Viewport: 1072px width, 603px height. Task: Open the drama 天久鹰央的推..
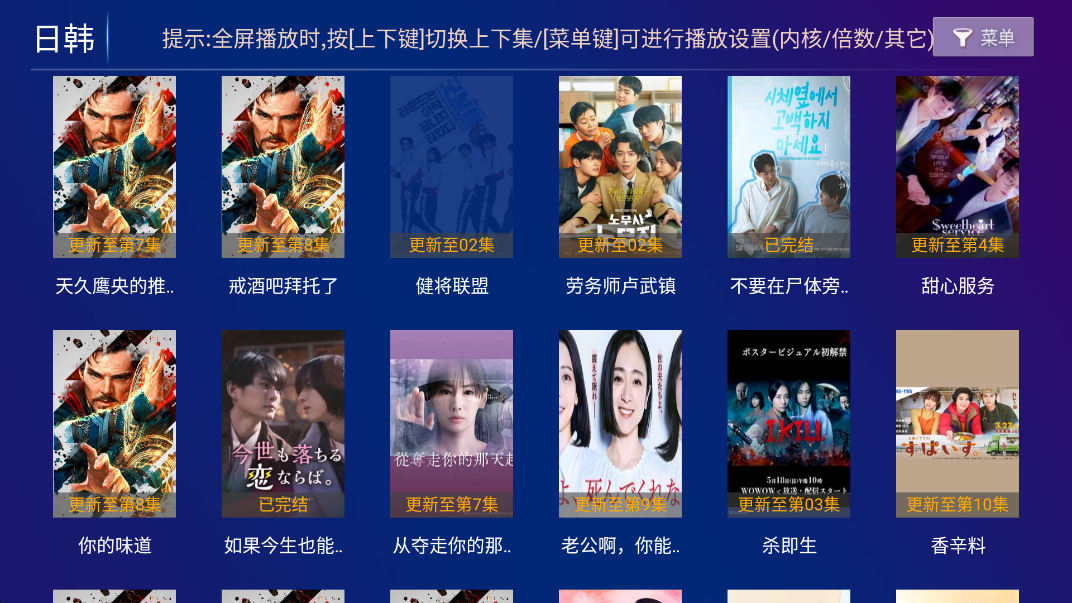tap(114, 167)
